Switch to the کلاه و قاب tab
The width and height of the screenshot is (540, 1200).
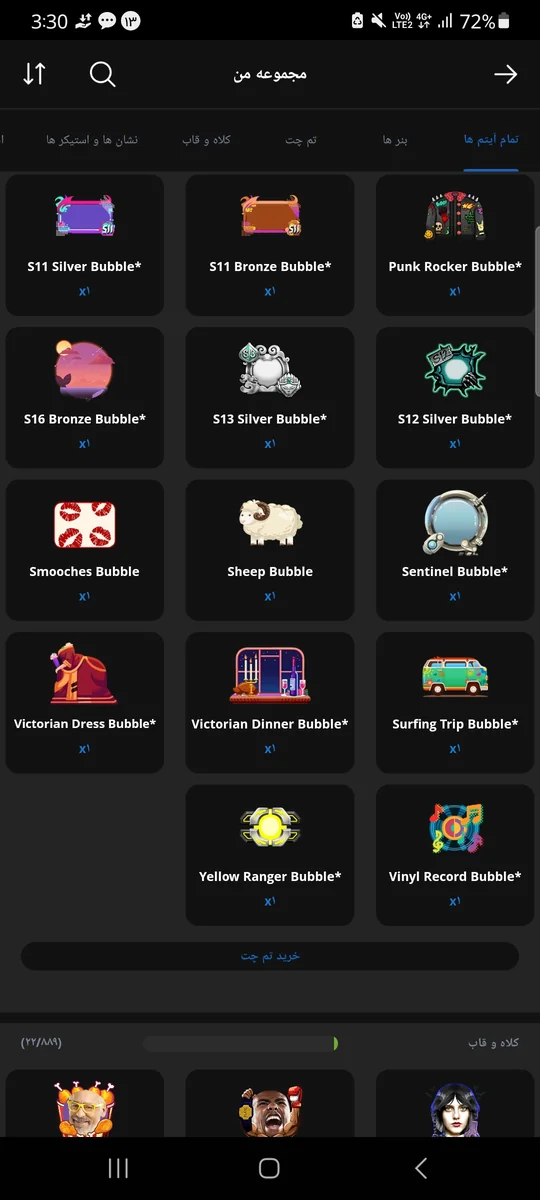pos(206,140)
